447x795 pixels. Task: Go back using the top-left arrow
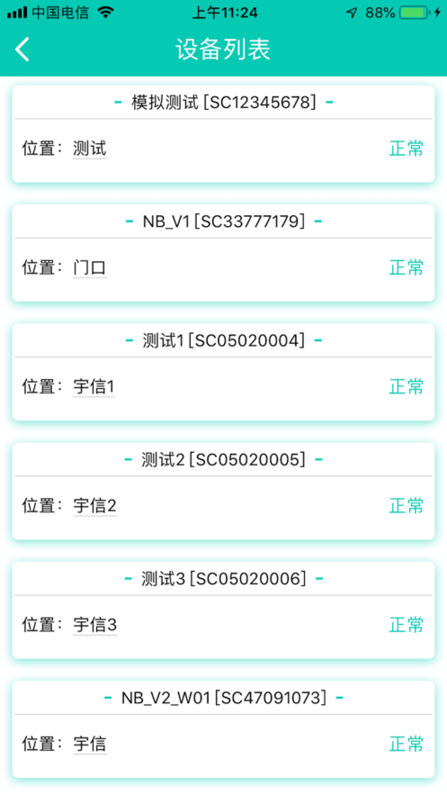click(22, 50)
